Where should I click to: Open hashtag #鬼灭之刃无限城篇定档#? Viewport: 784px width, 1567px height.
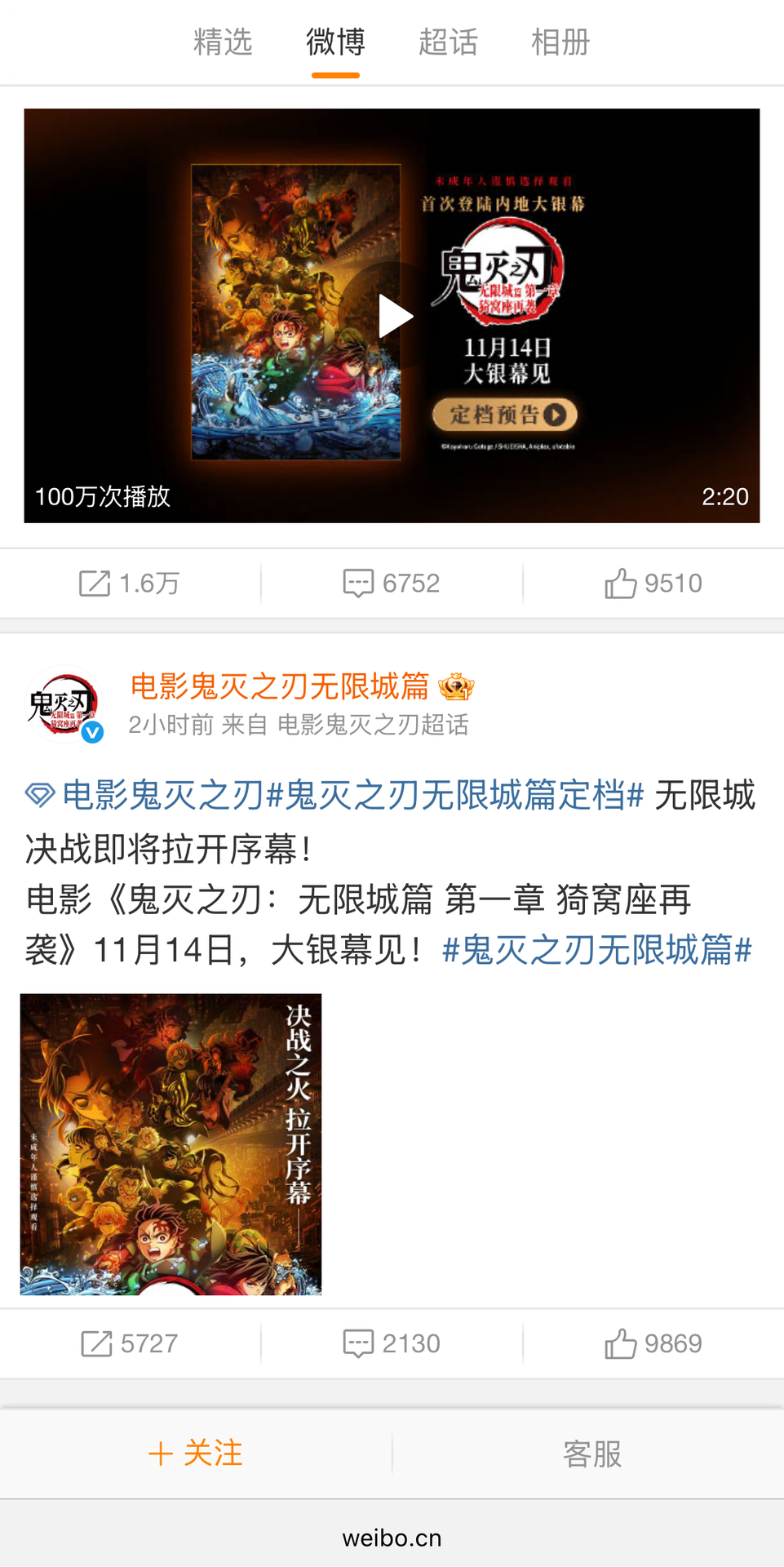pos(455,795)
